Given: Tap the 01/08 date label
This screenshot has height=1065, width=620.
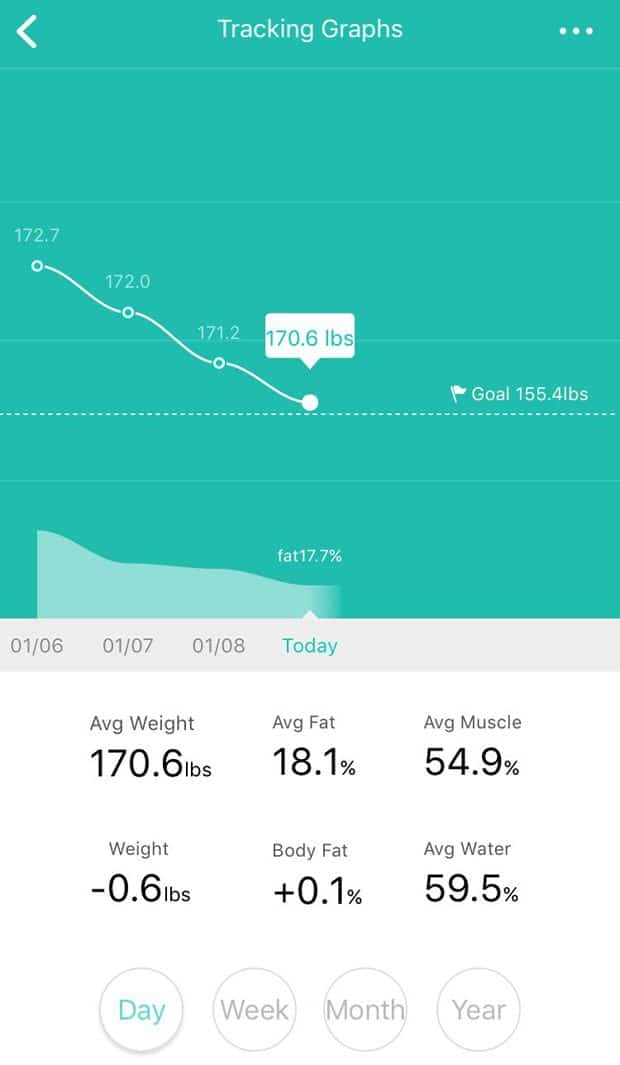Looking at the screenshot, I should coord(219,645).
